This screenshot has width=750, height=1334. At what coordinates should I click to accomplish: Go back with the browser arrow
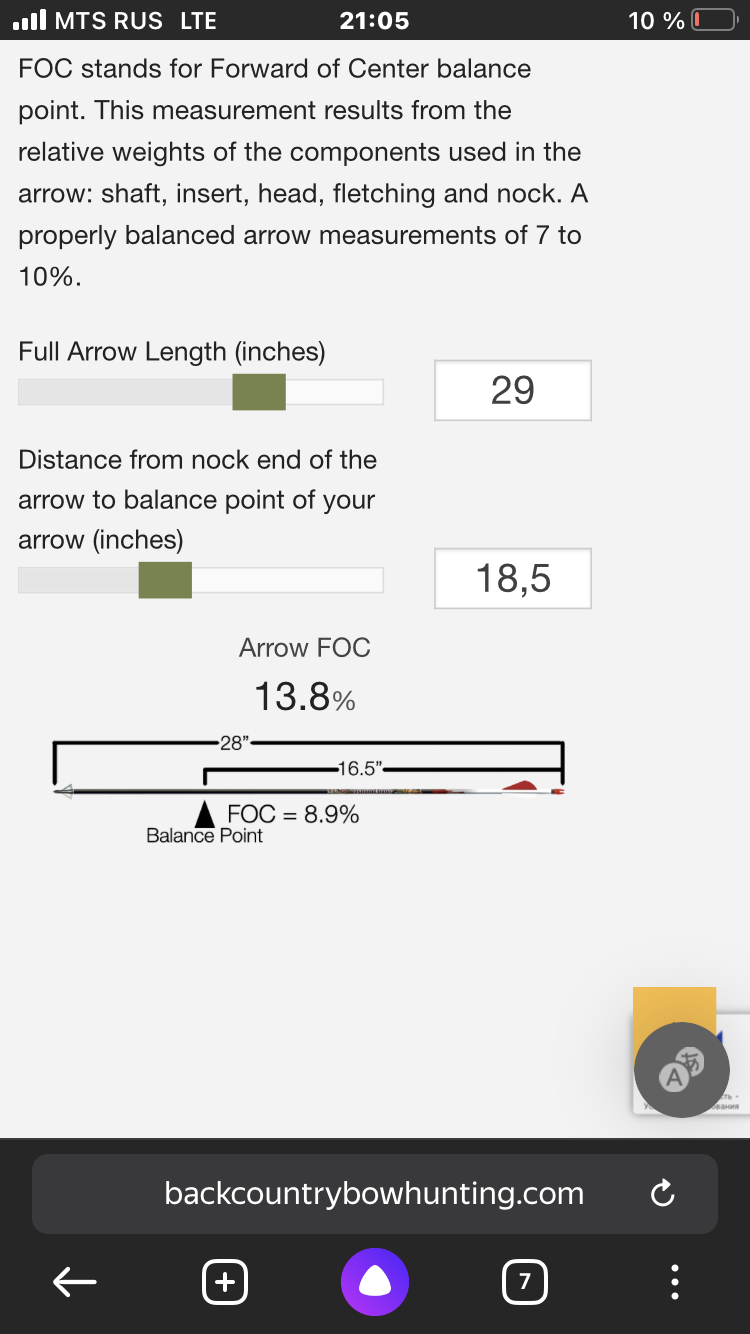pos(75,1280)
